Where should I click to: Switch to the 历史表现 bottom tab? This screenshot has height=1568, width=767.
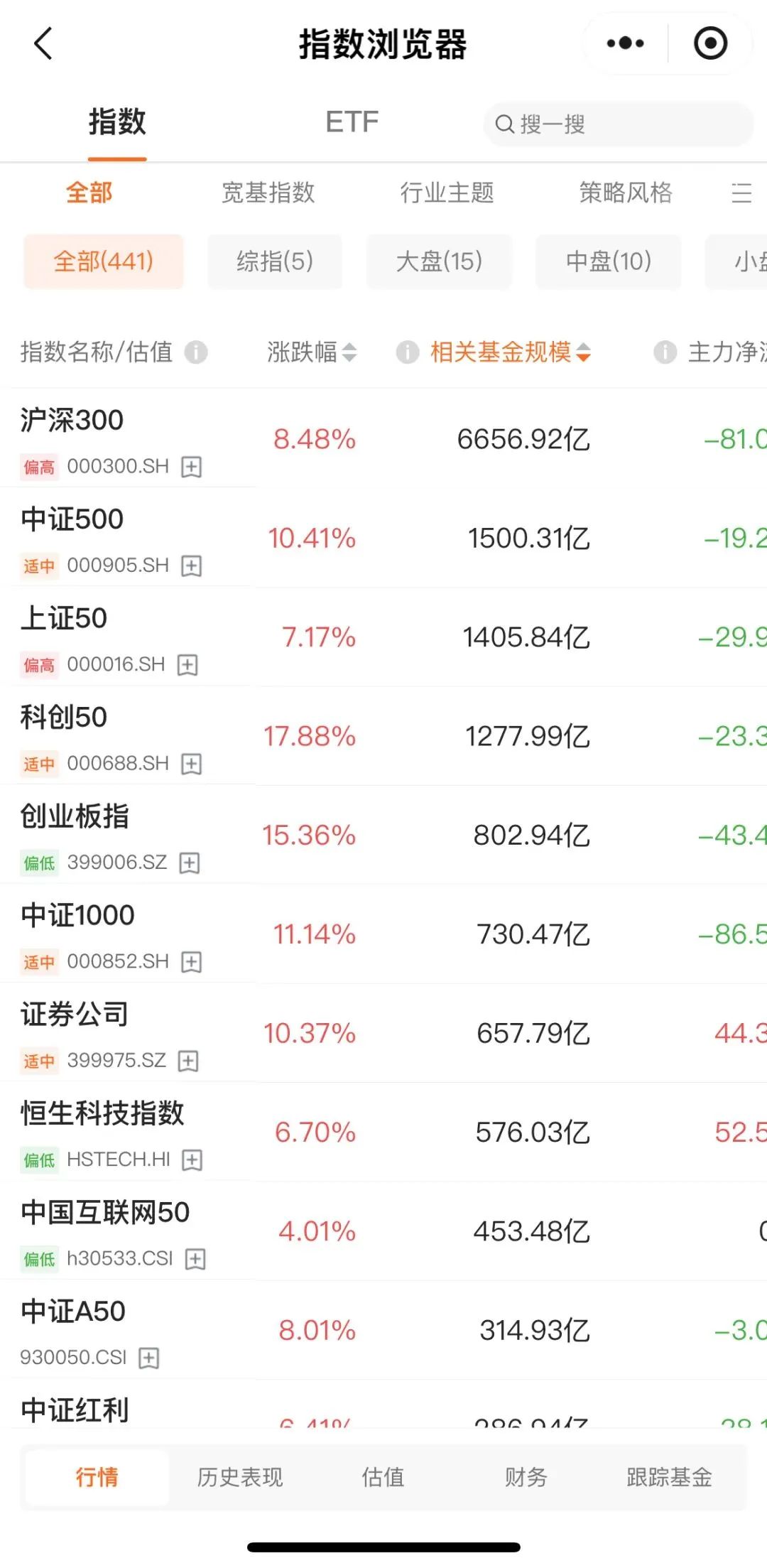tap(240, 1477)
